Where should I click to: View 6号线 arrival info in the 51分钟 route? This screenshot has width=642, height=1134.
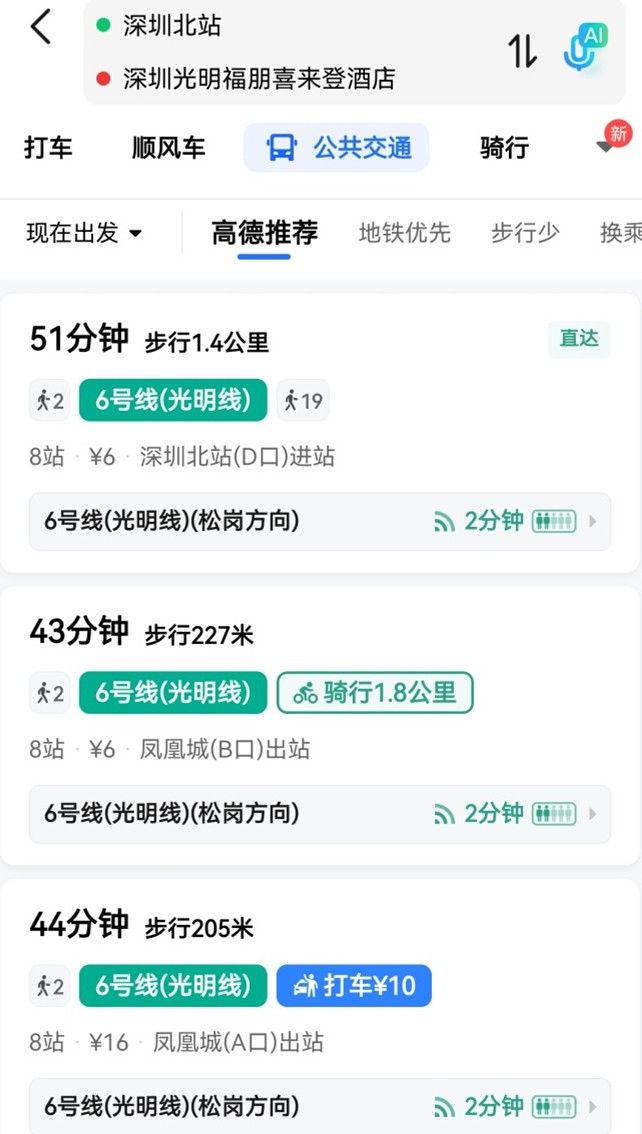319,521
